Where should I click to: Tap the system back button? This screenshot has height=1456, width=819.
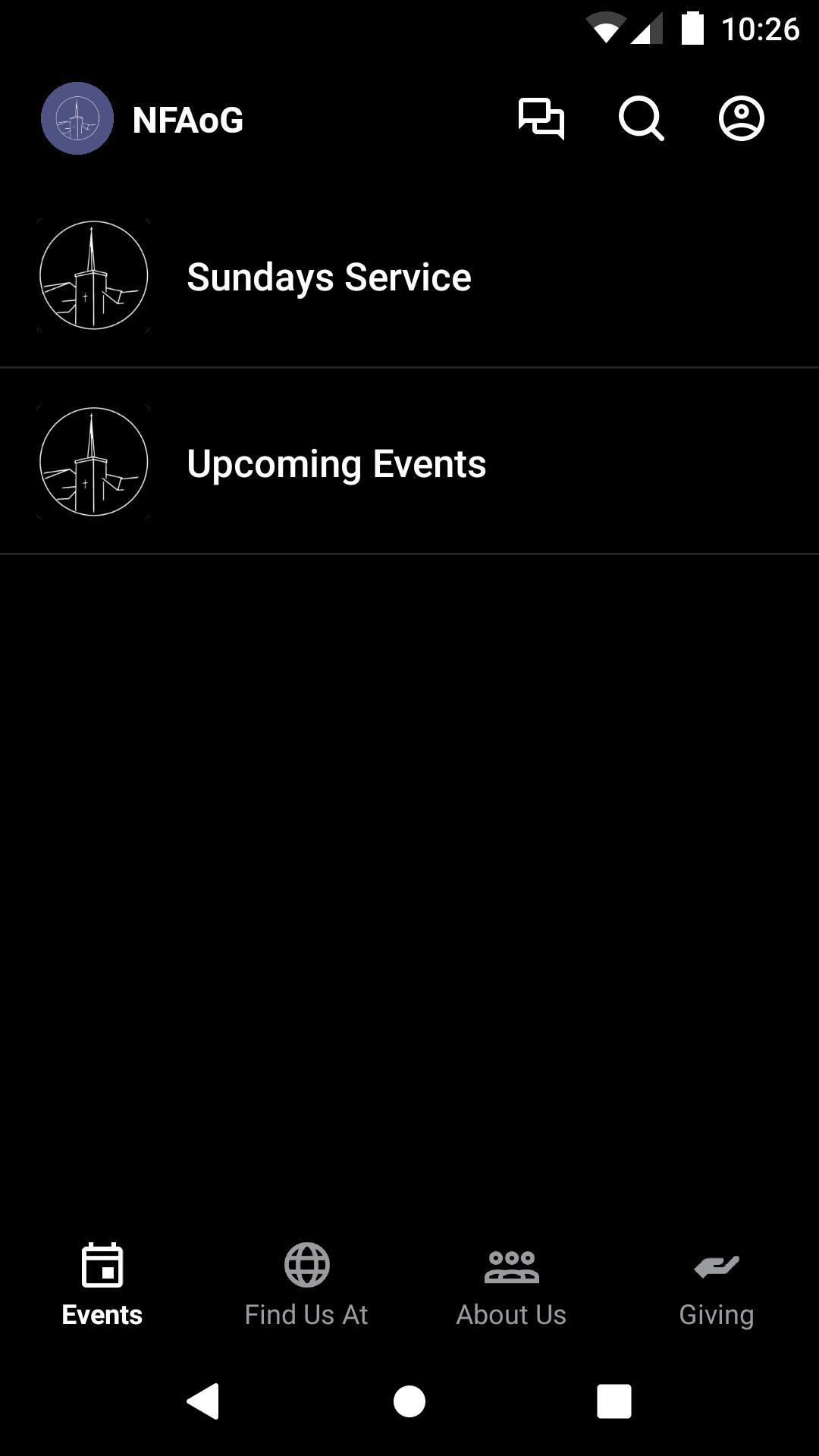[x=203, y=1401]
